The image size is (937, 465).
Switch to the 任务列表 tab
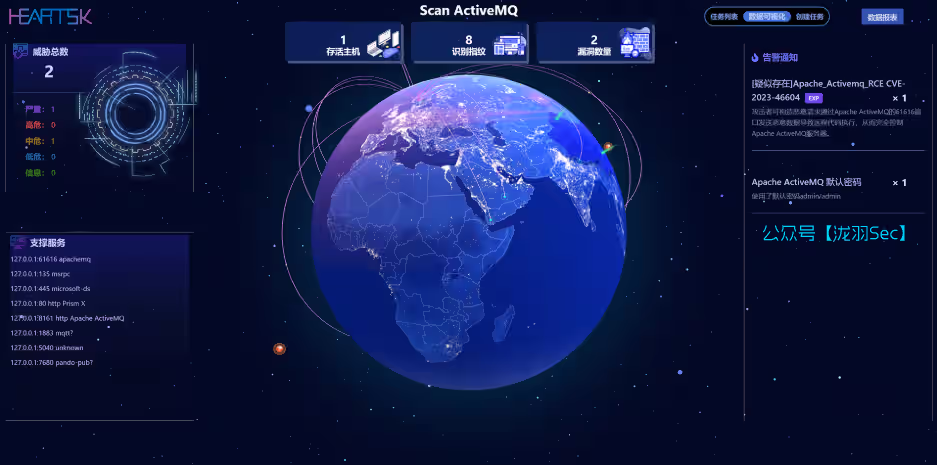[x=724, y=17]
